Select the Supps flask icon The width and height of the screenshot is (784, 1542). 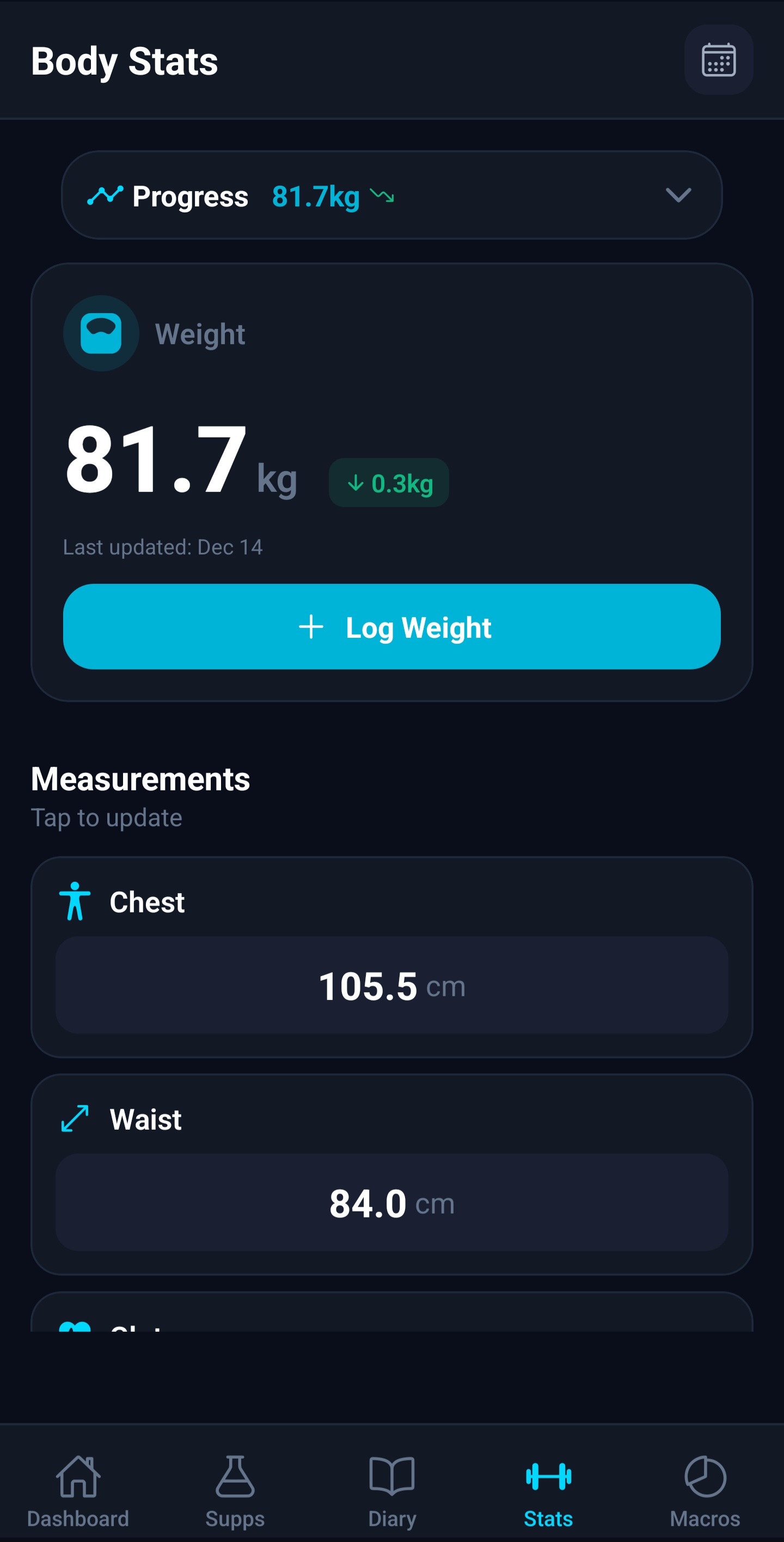[x=235, y=1475]
